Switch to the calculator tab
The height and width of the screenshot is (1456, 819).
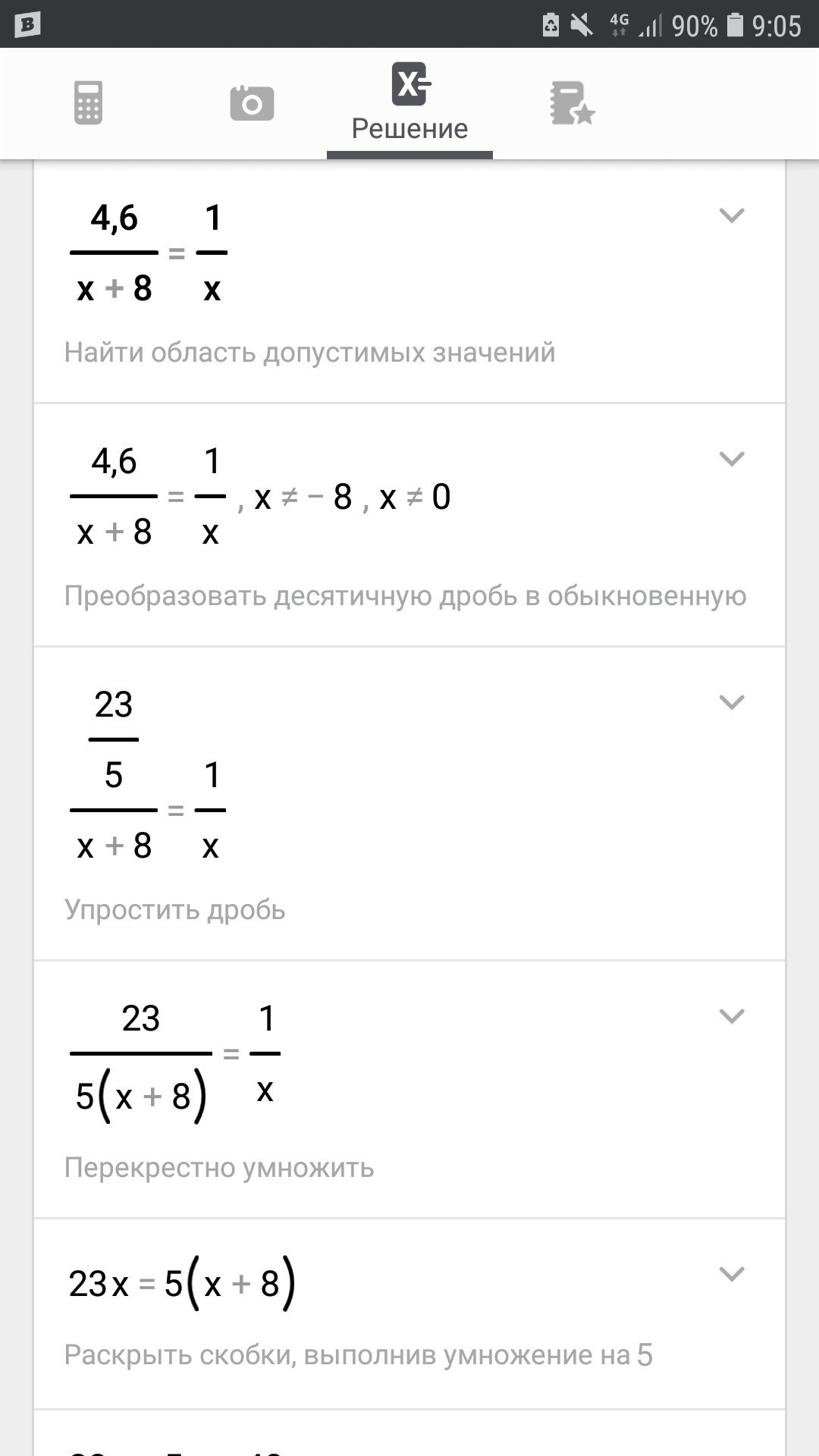coord(88,103)
